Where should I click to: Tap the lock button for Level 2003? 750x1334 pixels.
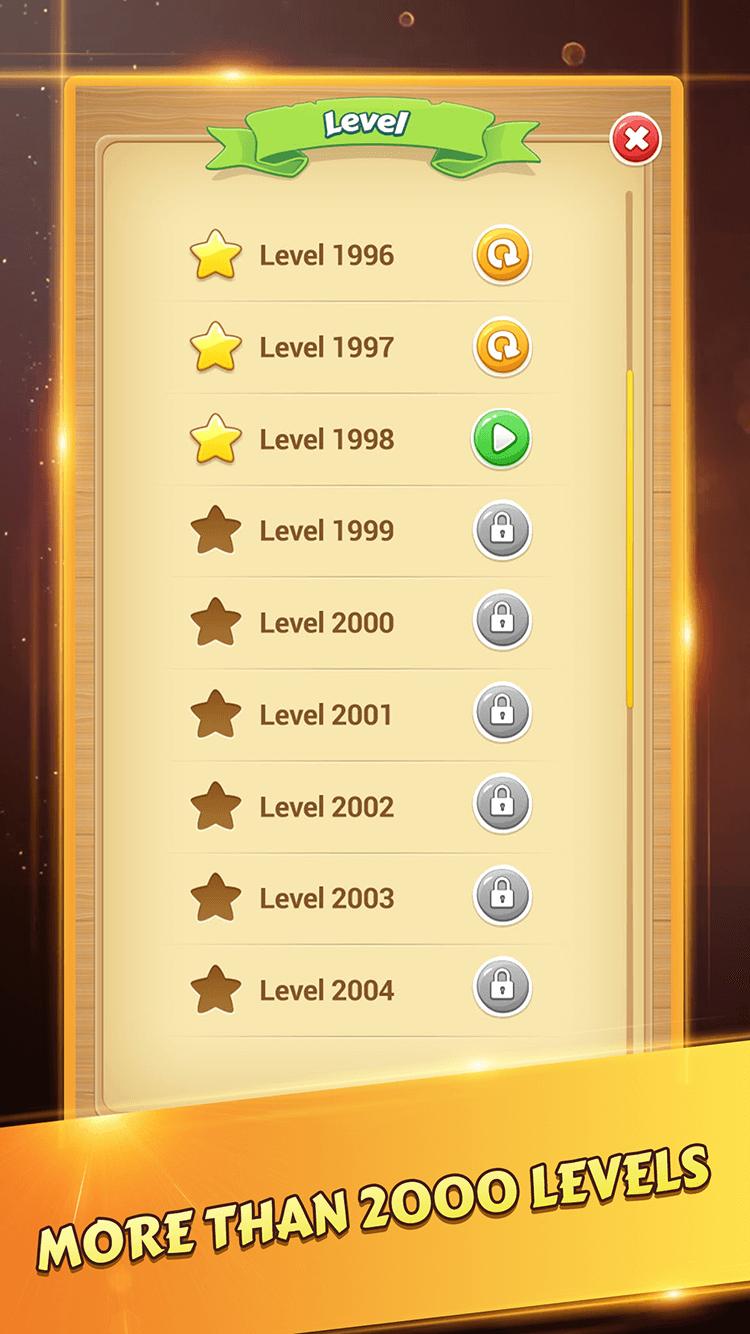coord(501,896)
